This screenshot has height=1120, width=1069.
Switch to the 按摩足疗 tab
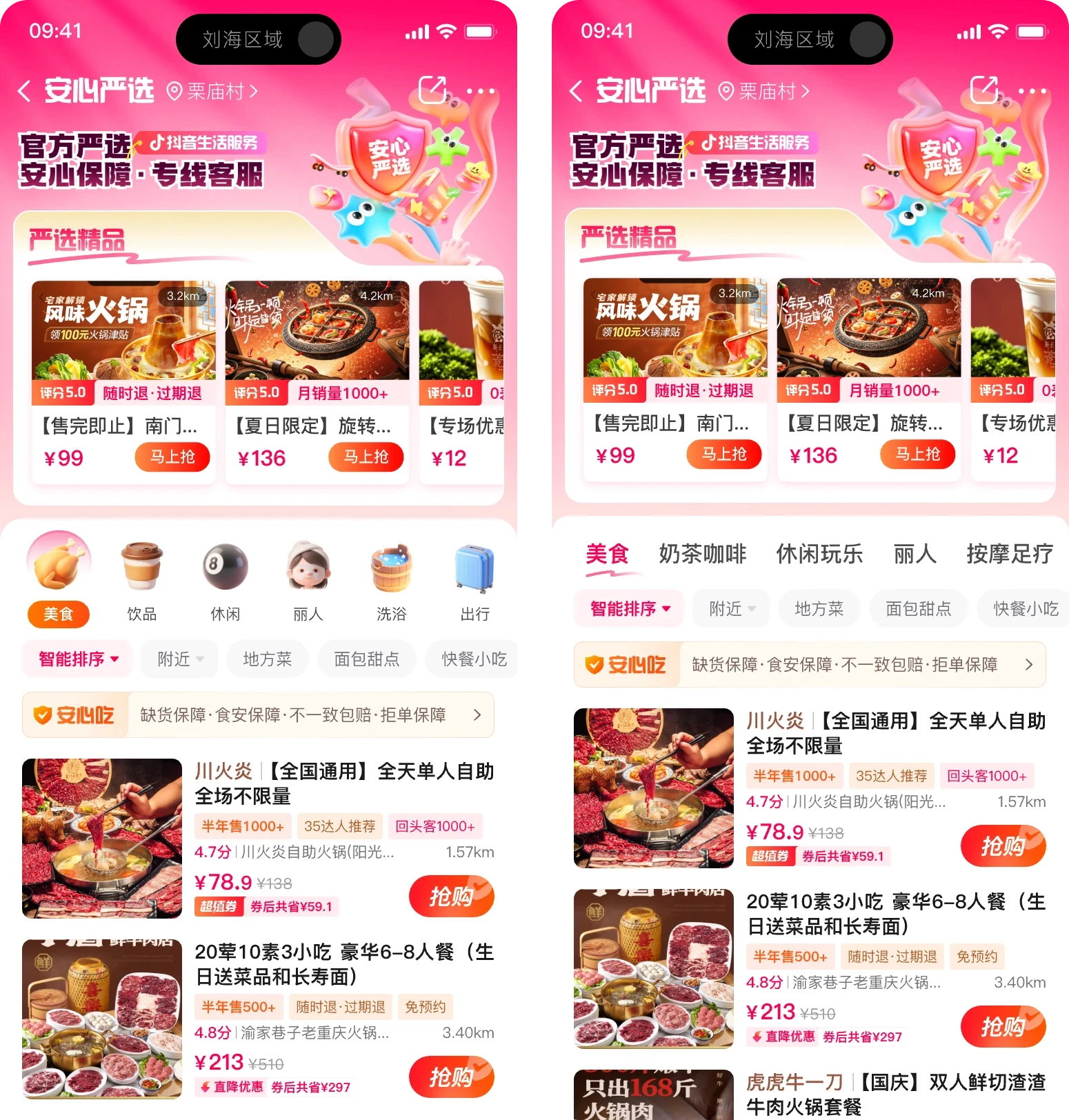click(x=1010, y=554)
